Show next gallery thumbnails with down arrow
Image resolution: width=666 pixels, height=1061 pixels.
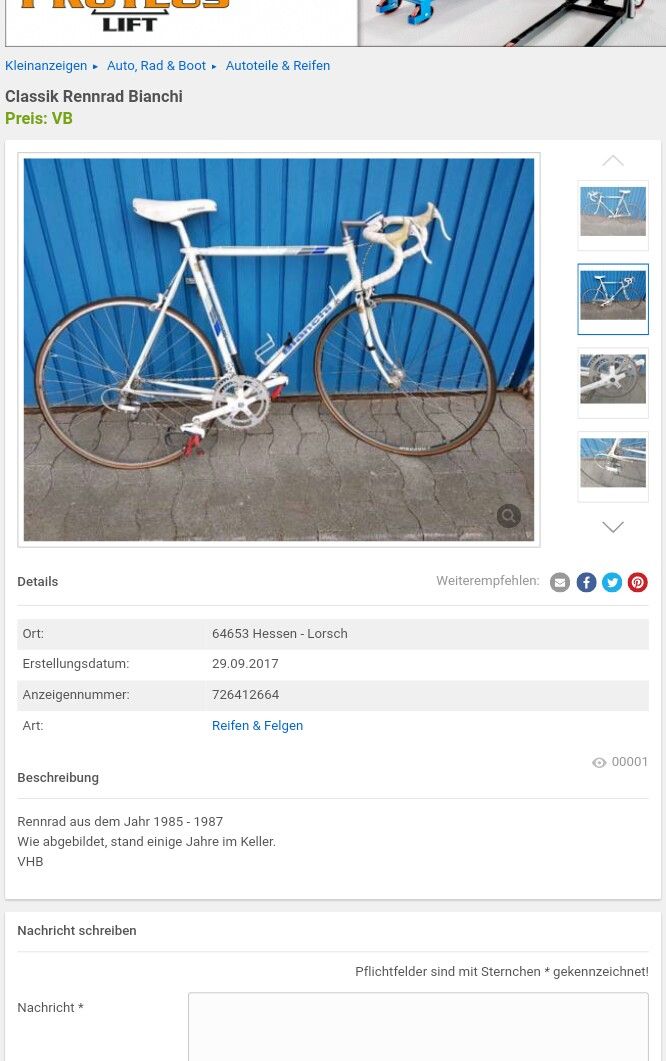tap(613, 527)
